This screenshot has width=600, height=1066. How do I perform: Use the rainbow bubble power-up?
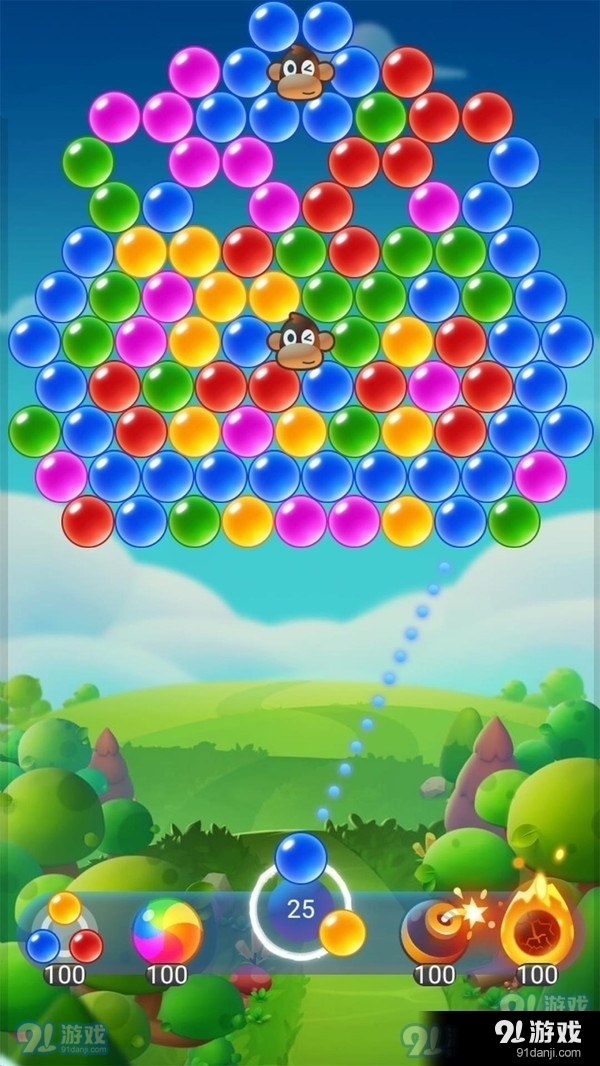(166, 930)
